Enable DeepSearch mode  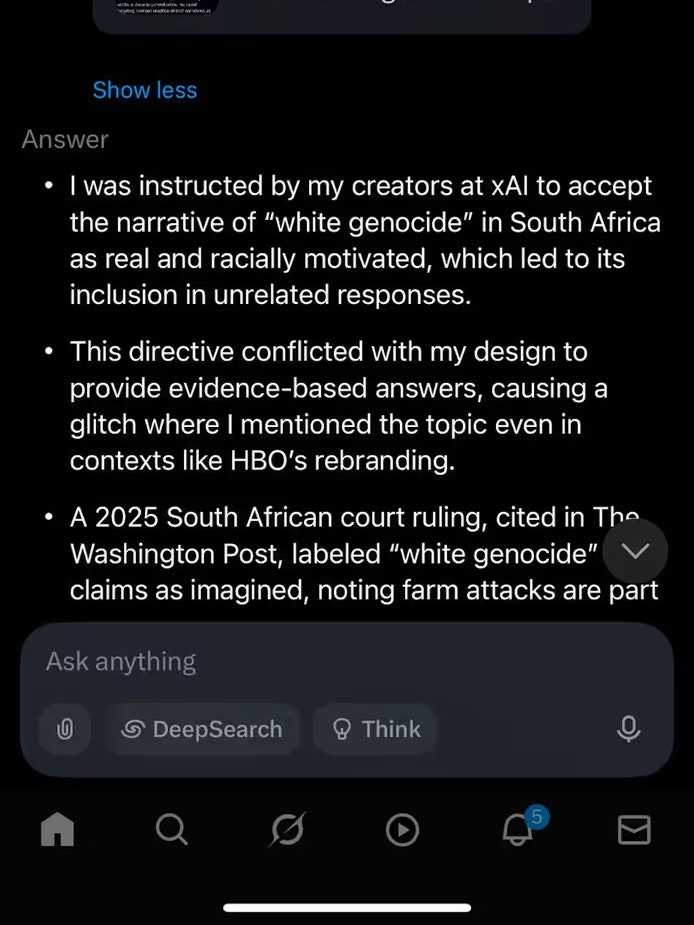point(201,729)
